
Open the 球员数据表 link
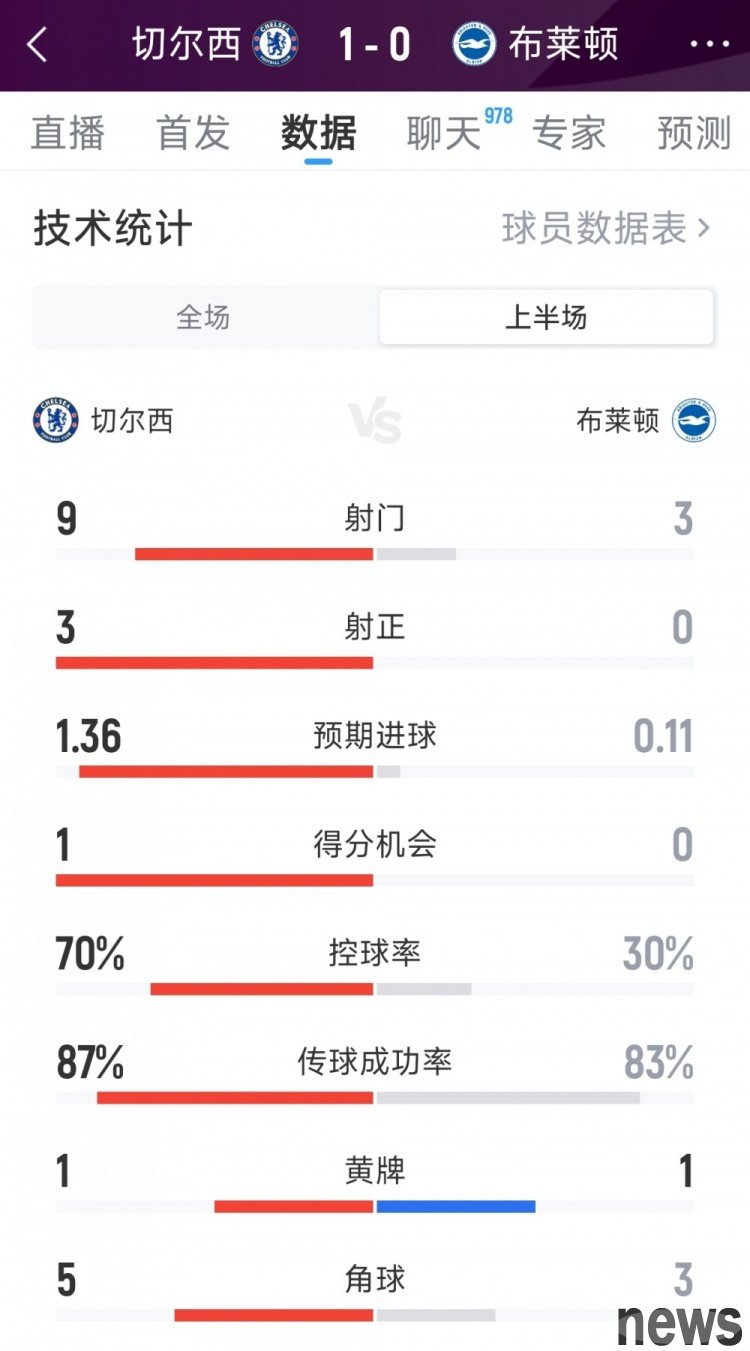tap(606, 229)
